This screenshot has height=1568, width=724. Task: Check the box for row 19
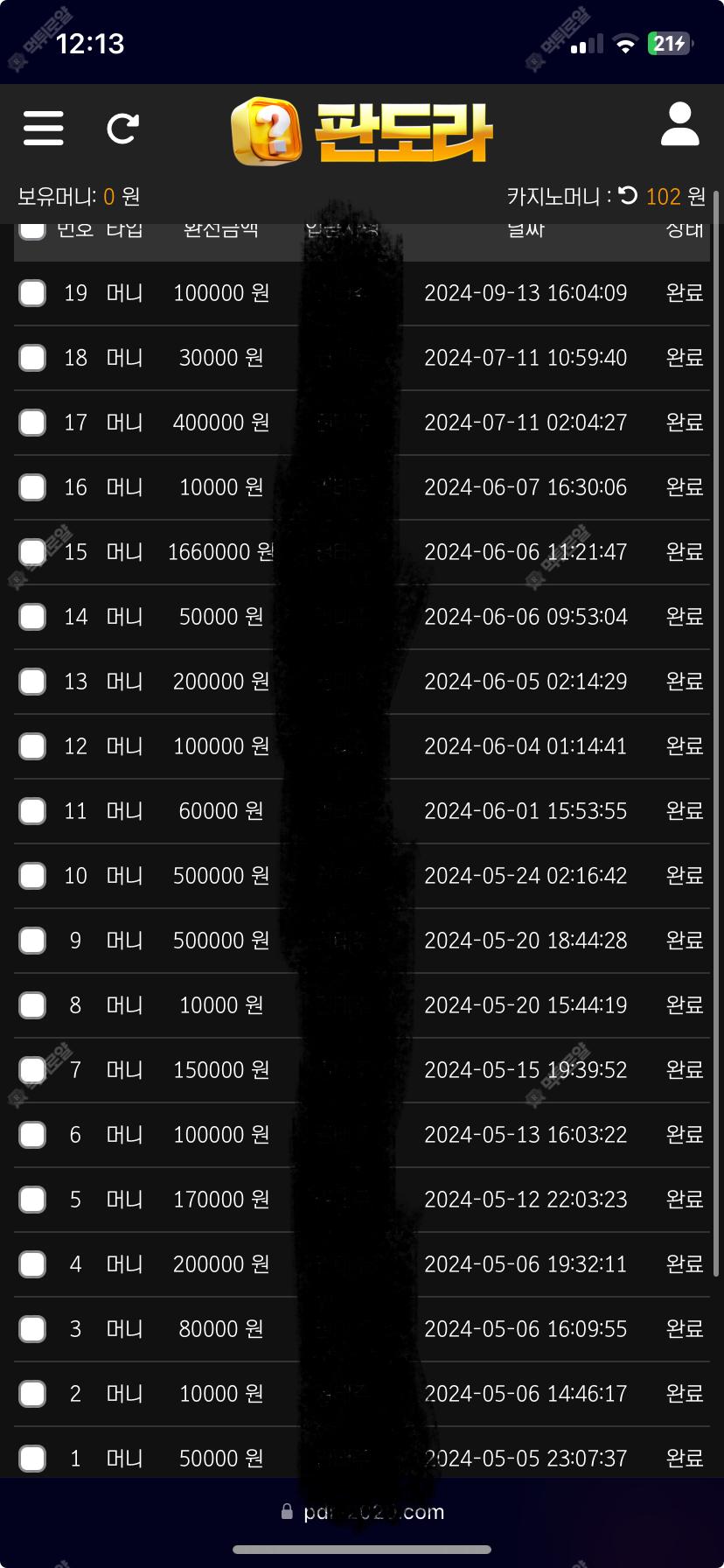pos(32,293)
